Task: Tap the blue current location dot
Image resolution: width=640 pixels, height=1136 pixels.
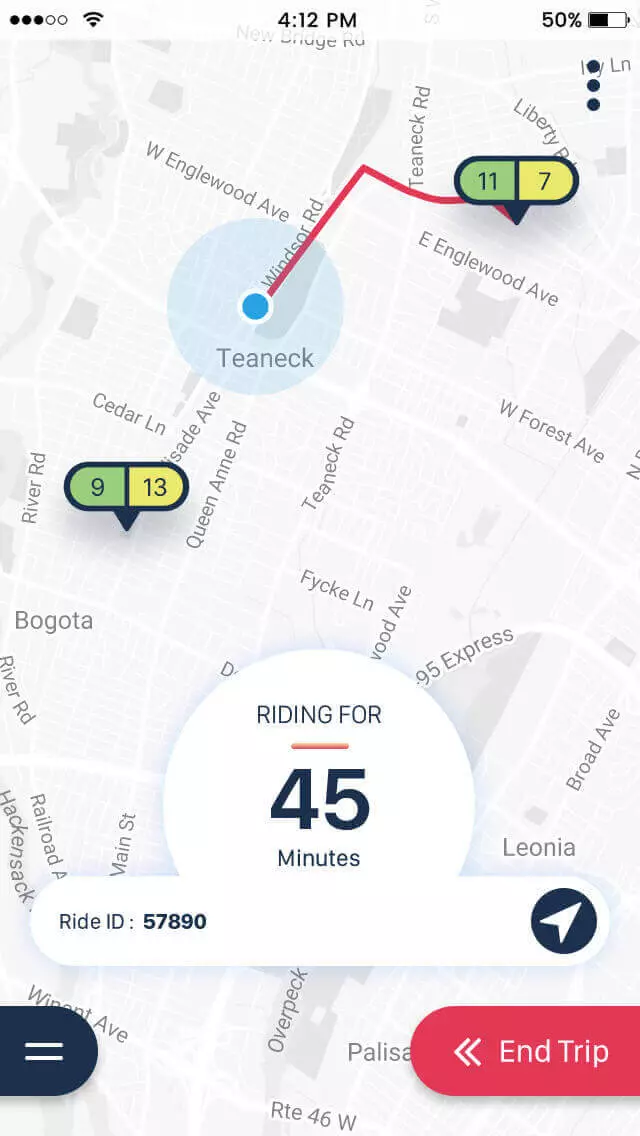Action: click(256, 306)
